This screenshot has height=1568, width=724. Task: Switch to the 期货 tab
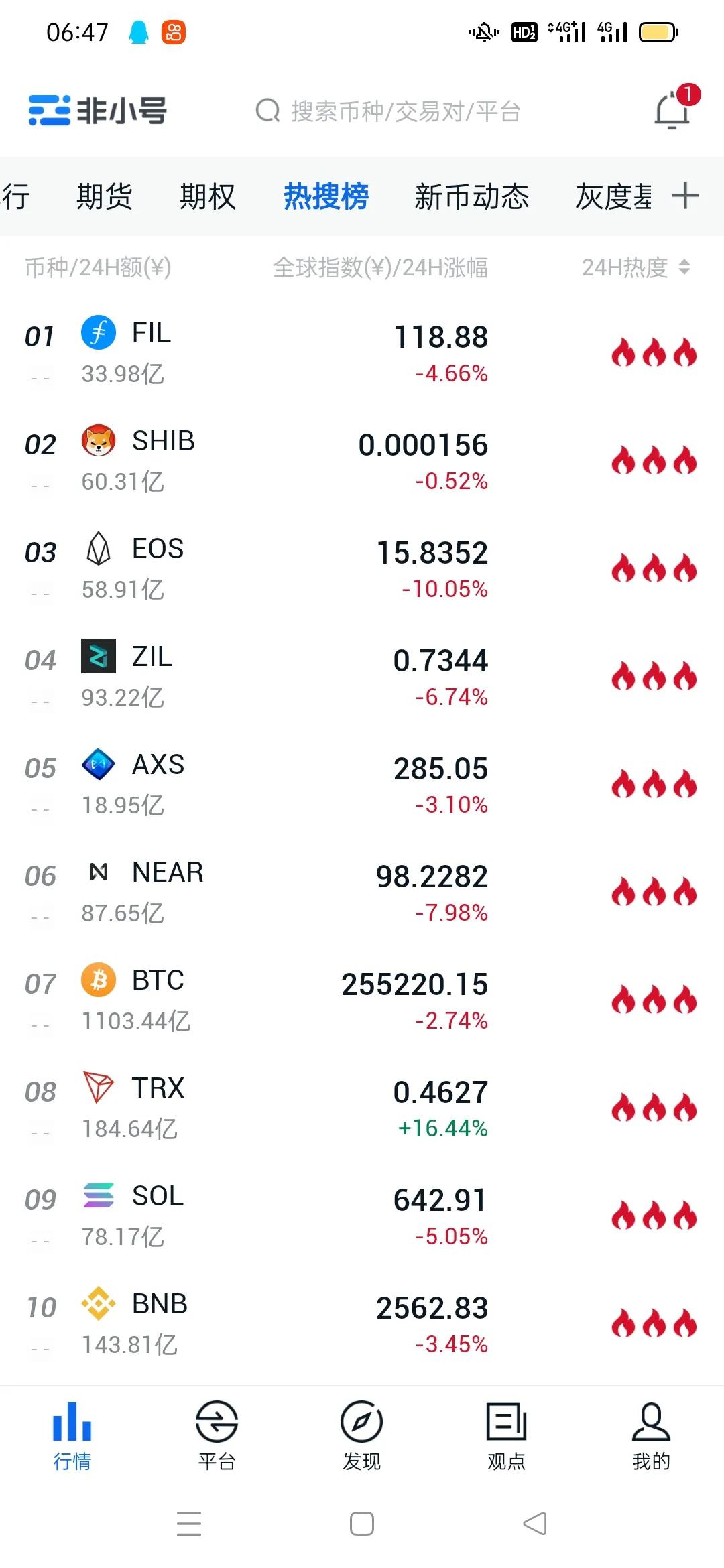pos(105,196)
